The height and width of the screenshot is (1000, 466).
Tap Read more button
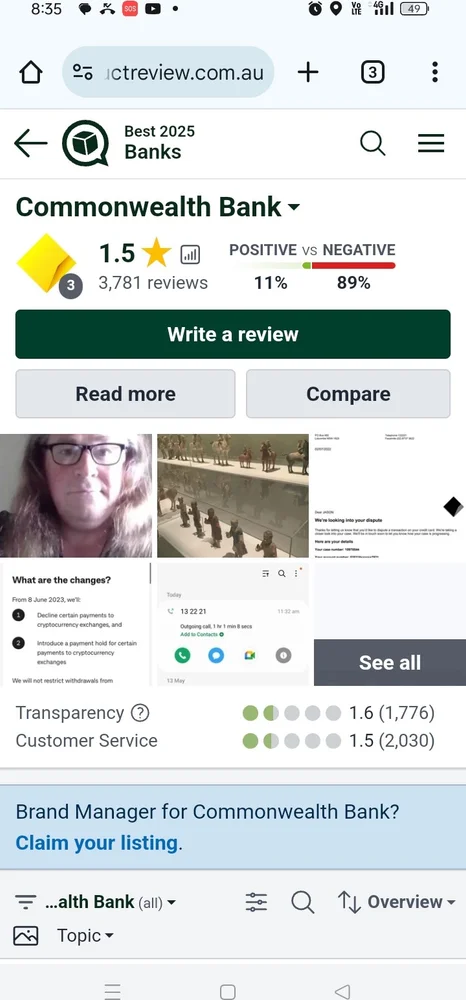[x=126, y=393]
